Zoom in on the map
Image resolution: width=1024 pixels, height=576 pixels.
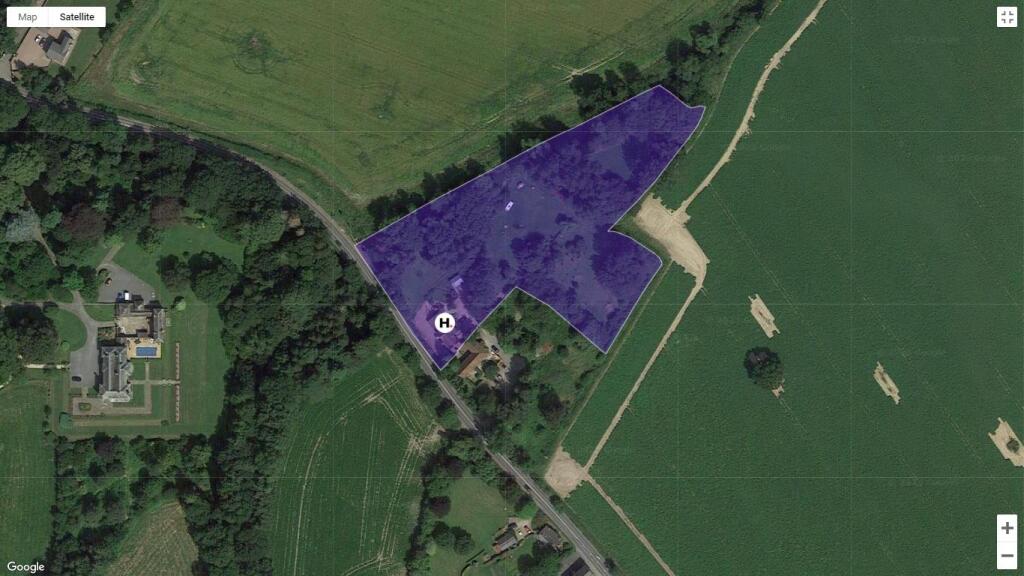click(1006, 528)
